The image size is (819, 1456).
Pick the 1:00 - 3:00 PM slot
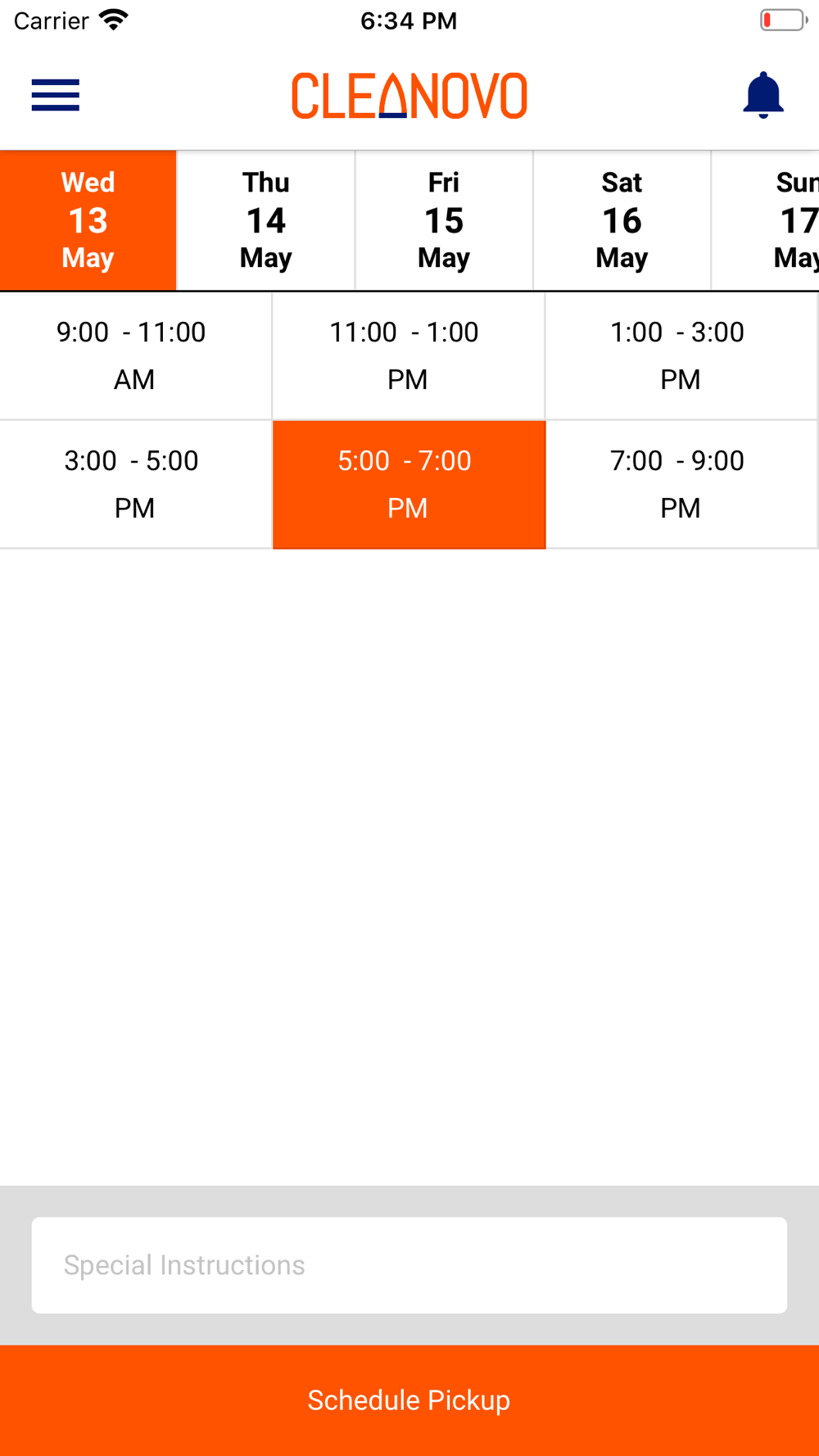(x=681, y=355)
